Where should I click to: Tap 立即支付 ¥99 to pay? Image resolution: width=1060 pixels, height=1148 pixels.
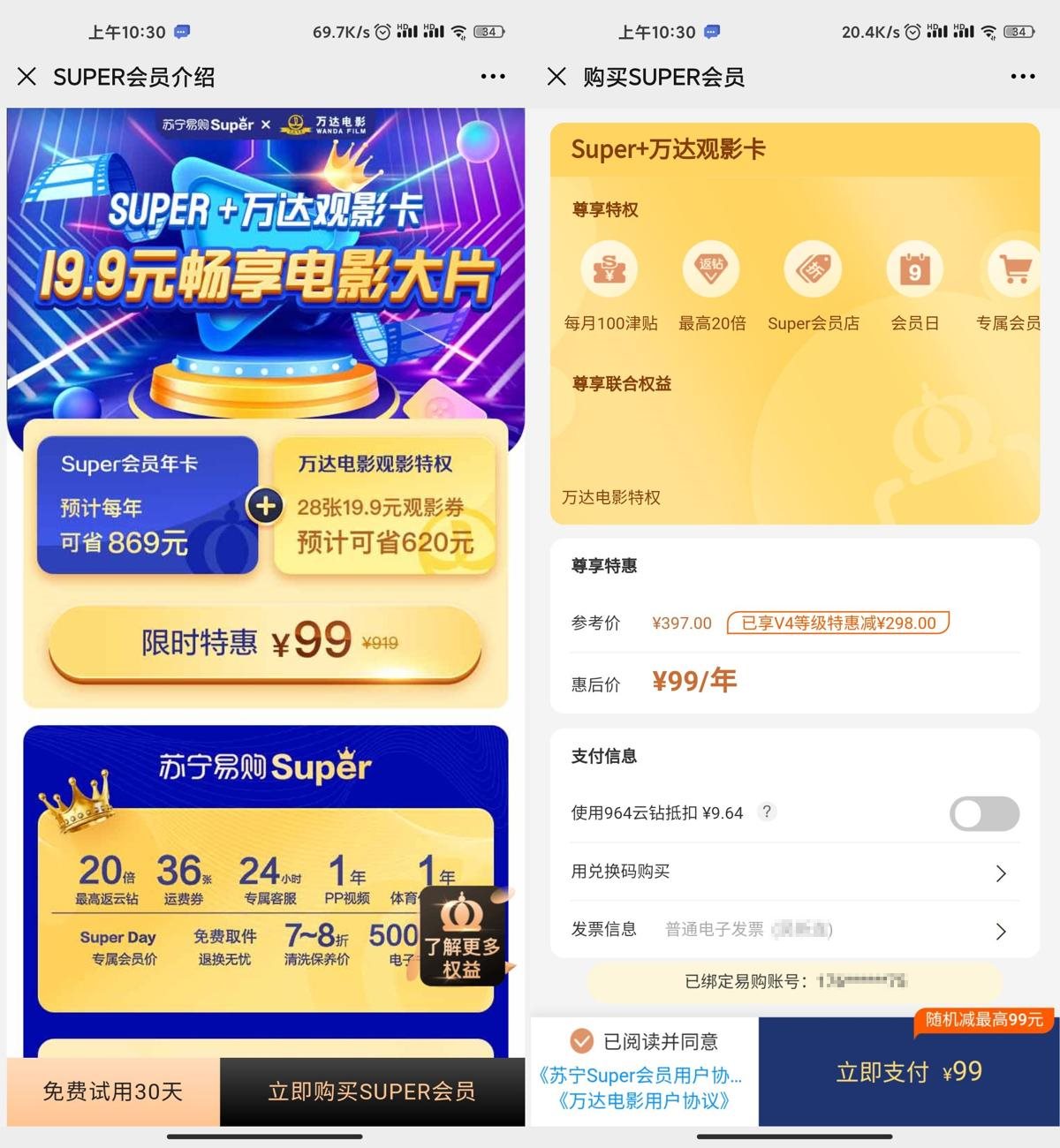[x=908, y=1072]
